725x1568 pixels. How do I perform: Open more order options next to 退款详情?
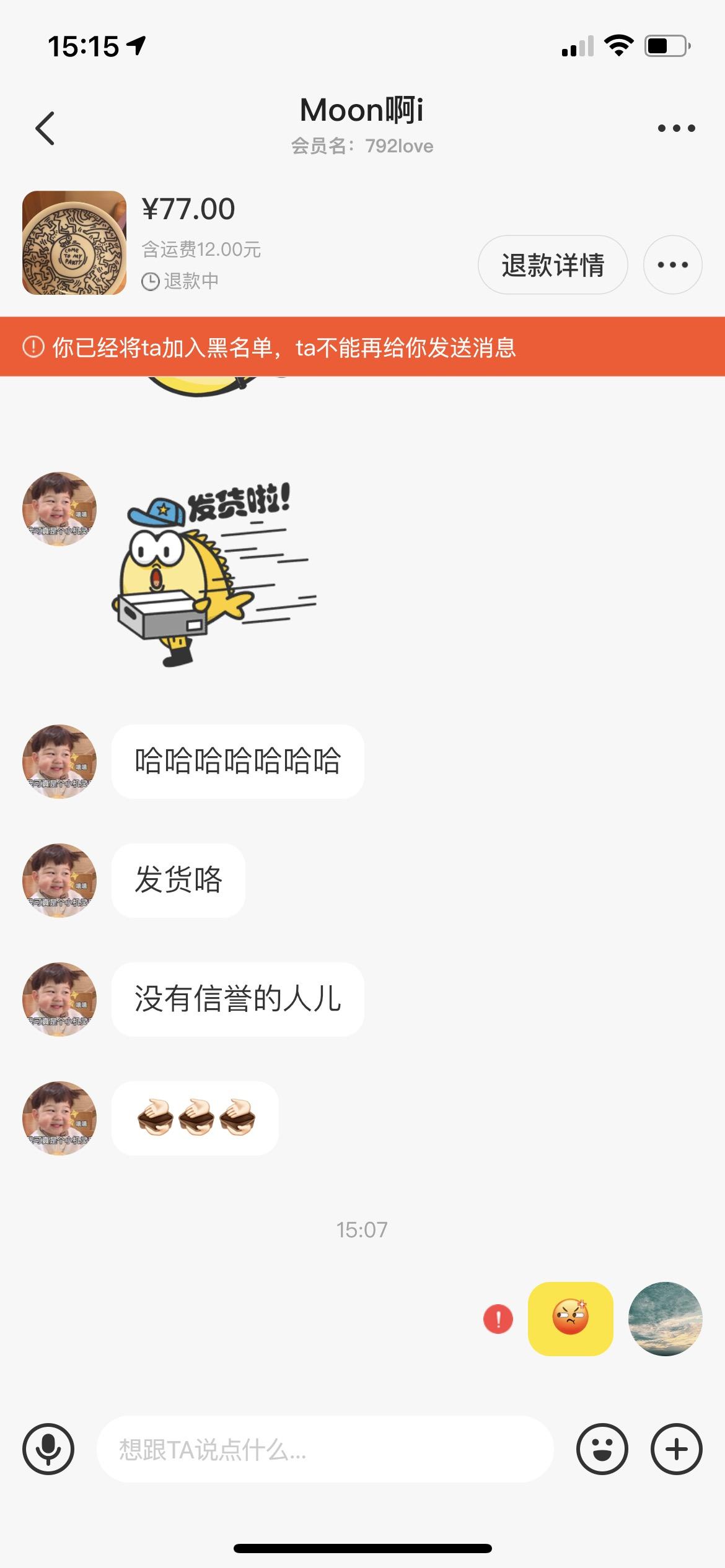(672, 265)
